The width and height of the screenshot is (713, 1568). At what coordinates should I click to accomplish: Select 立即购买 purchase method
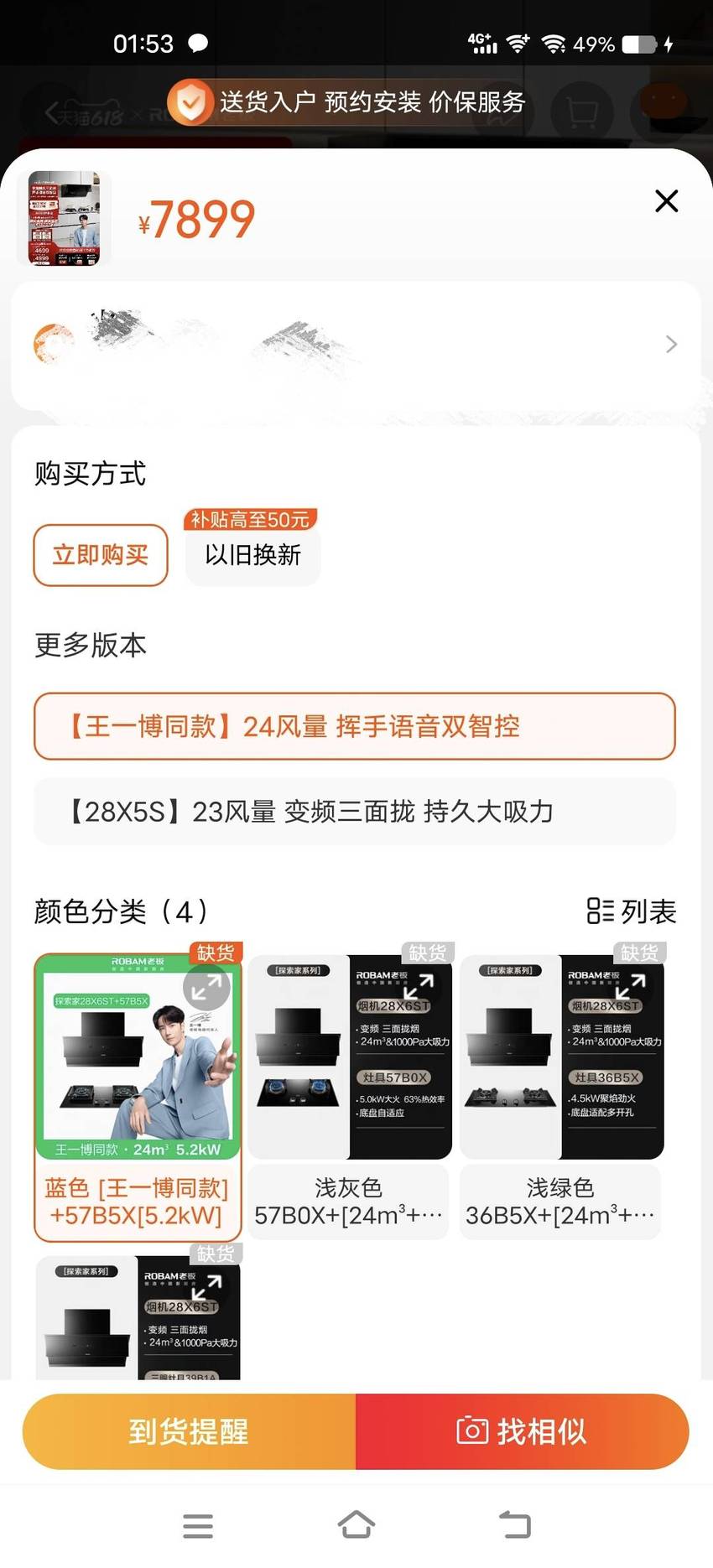pyautogui.click(x=101, y=555)
